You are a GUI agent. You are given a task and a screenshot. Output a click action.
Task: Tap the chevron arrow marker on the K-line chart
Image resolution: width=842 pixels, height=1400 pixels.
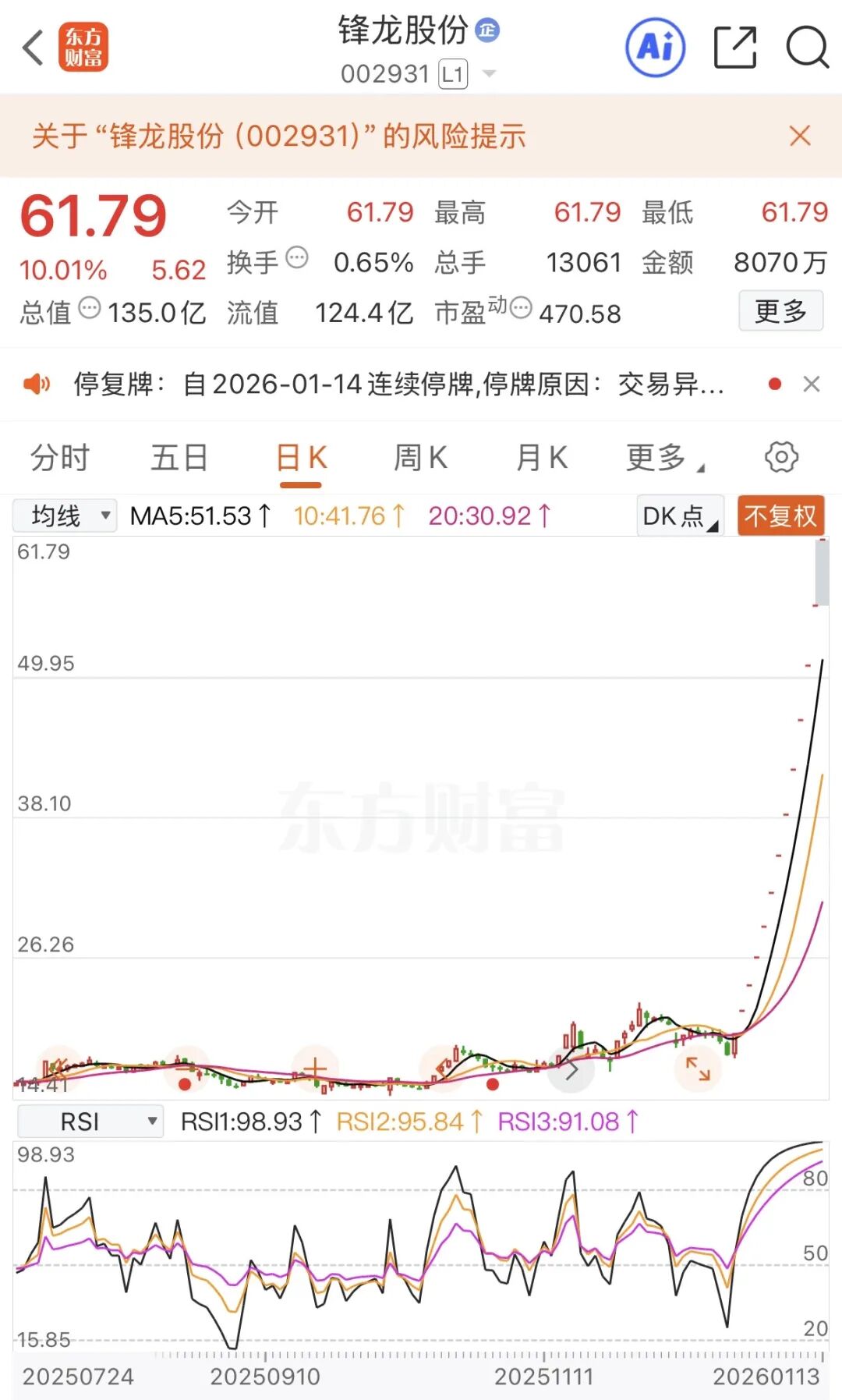click(x=571, y=1069)
